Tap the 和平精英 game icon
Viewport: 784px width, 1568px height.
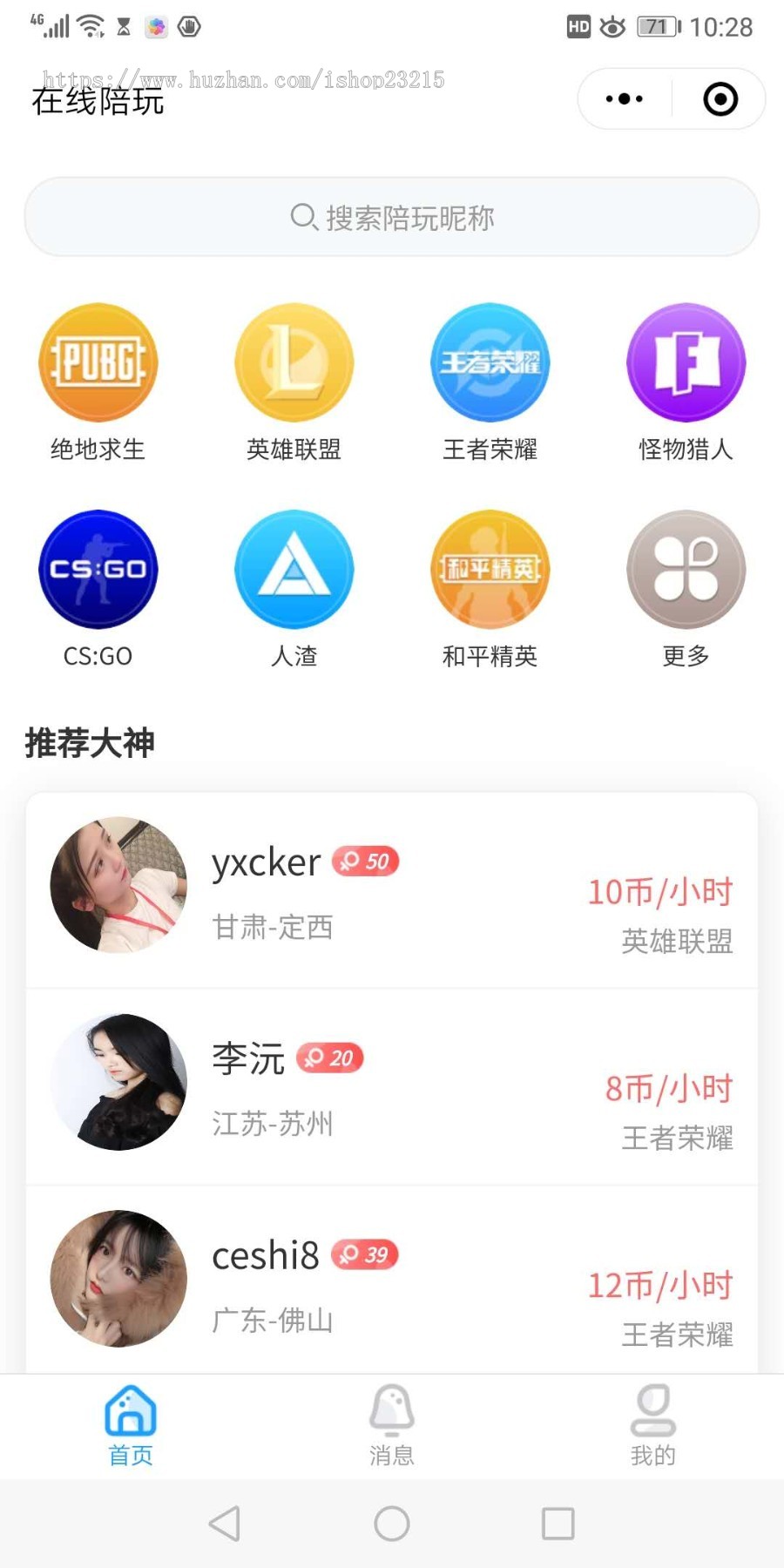pos(490,569)
